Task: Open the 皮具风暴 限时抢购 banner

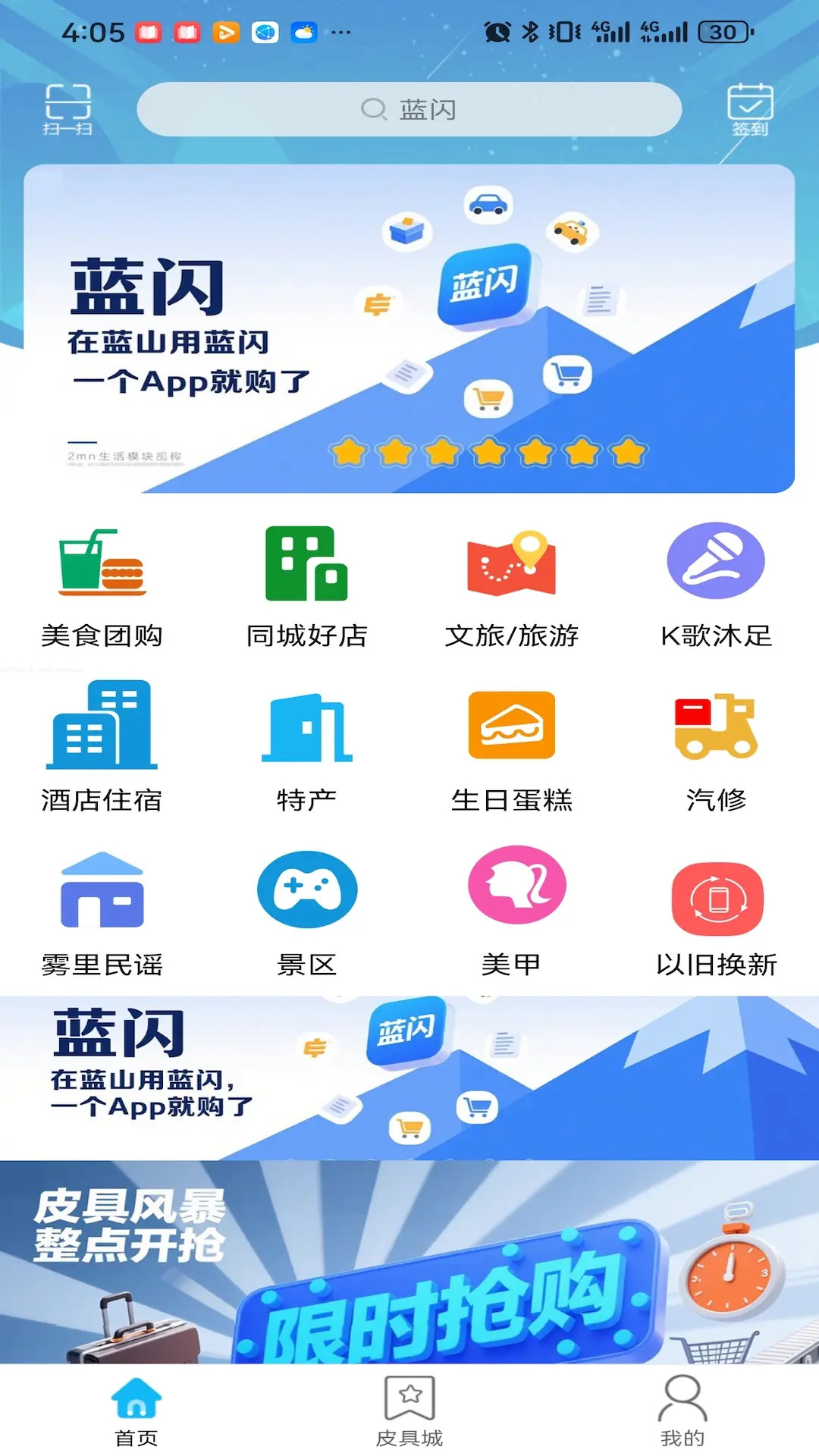Action: (x=409, y=1263)
